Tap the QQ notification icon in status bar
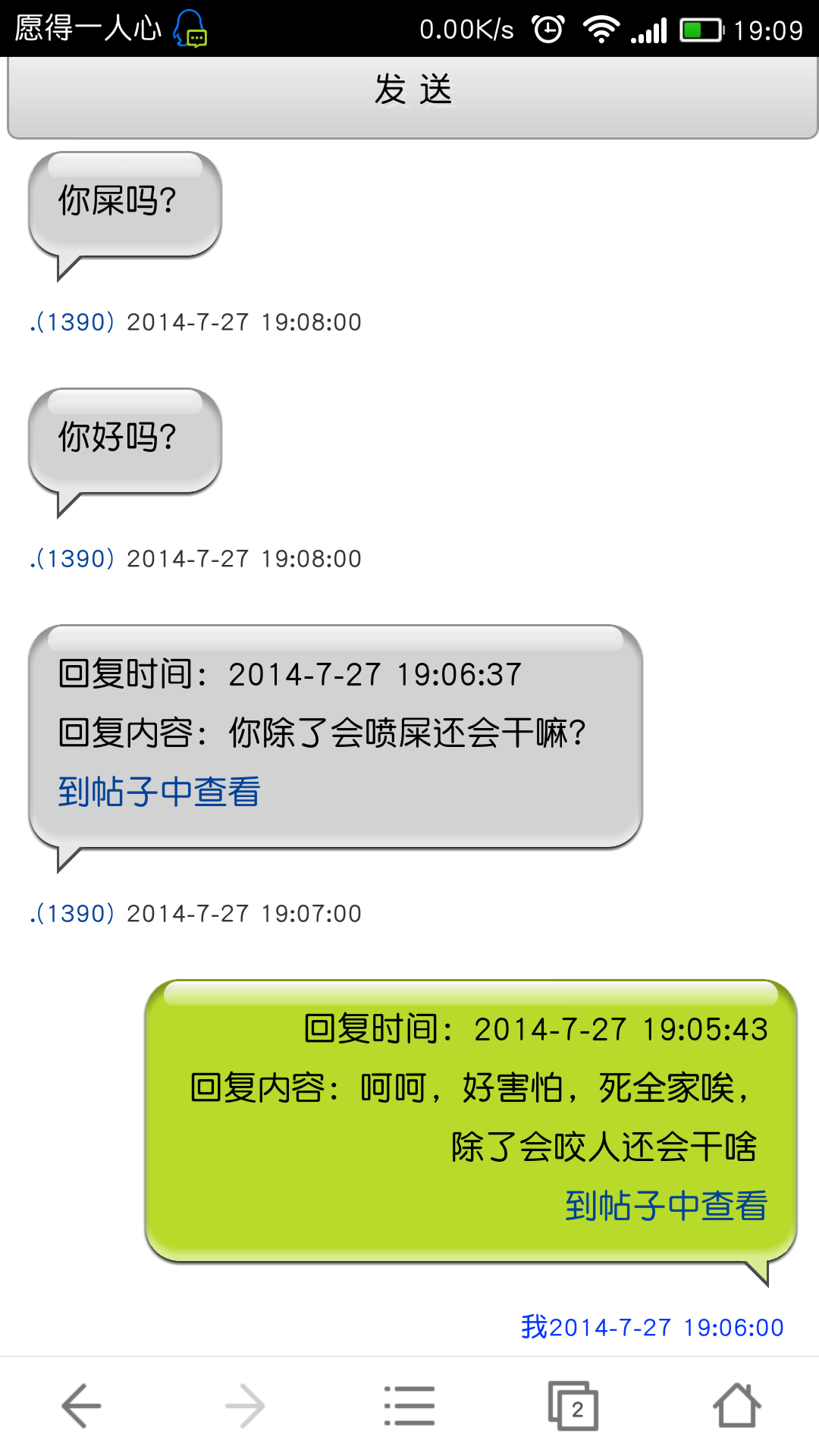The image size is (819, 1456). tap(188, 29)
